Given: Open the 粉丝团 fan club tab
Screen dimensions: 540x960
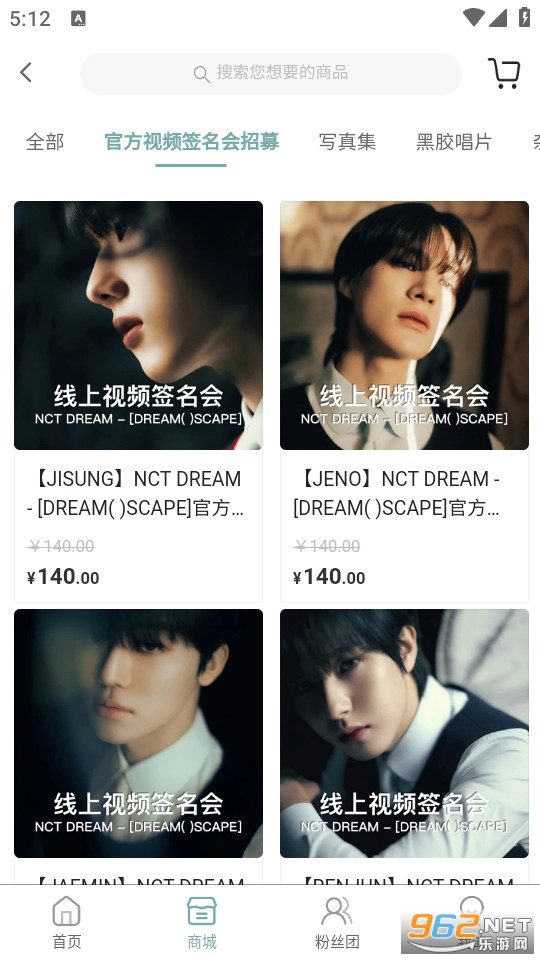Looking at the screenshot, I should pos(337,923).
